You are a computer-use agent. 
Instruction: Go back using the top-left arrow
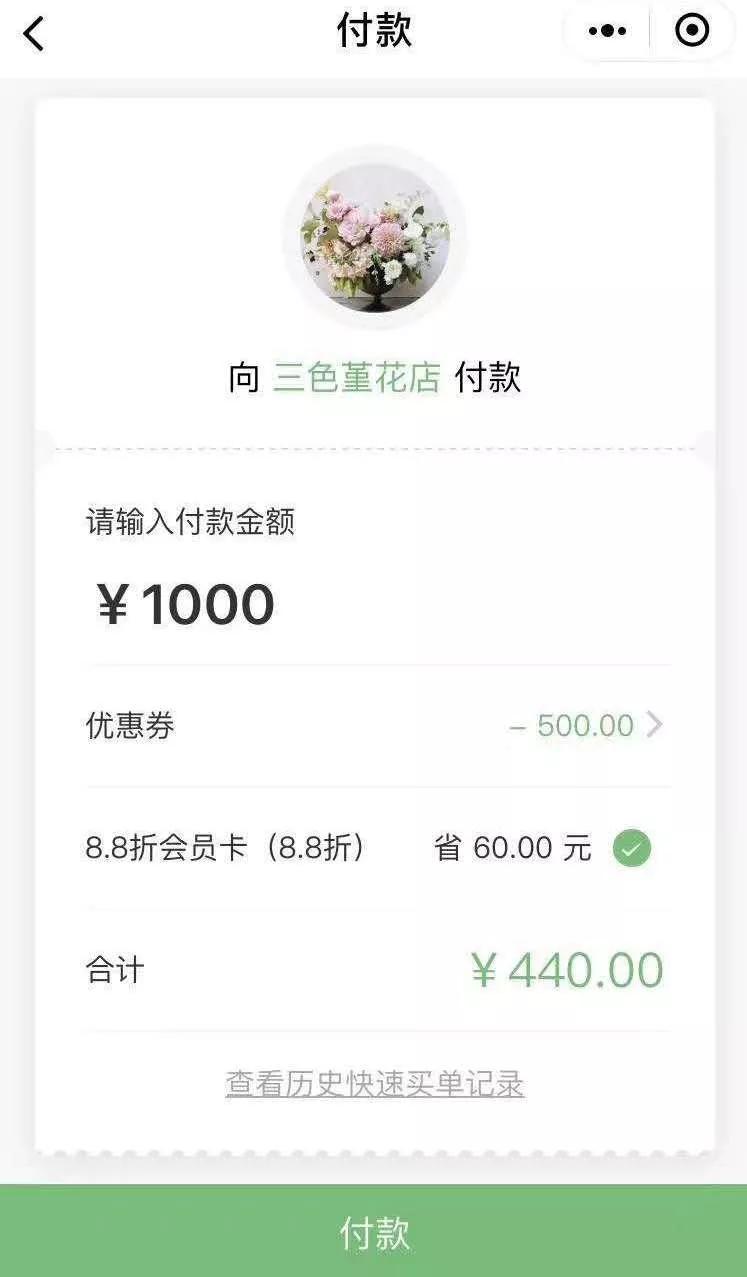tap(34, 34)
